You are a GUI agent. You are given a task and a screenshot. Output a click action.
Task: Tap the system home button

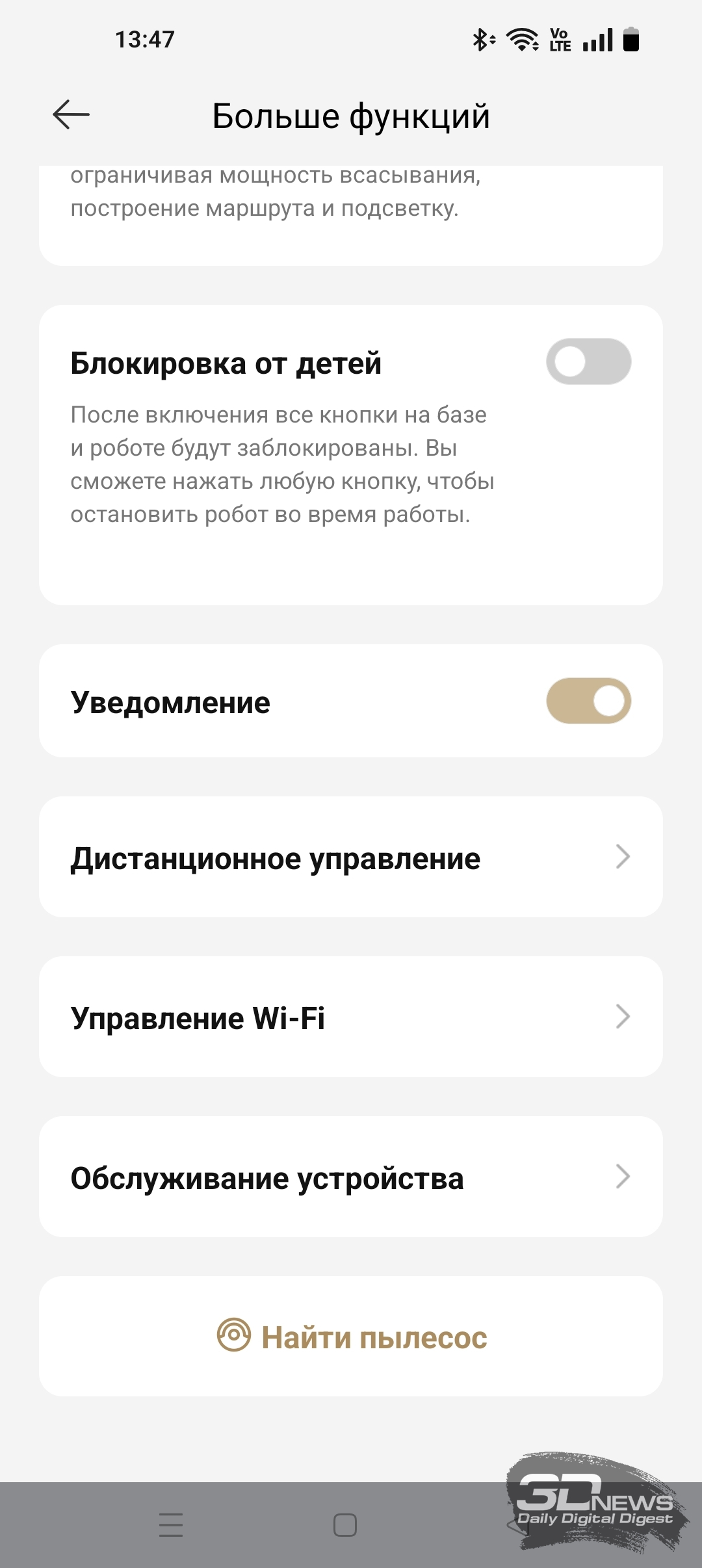[345, 1524]
